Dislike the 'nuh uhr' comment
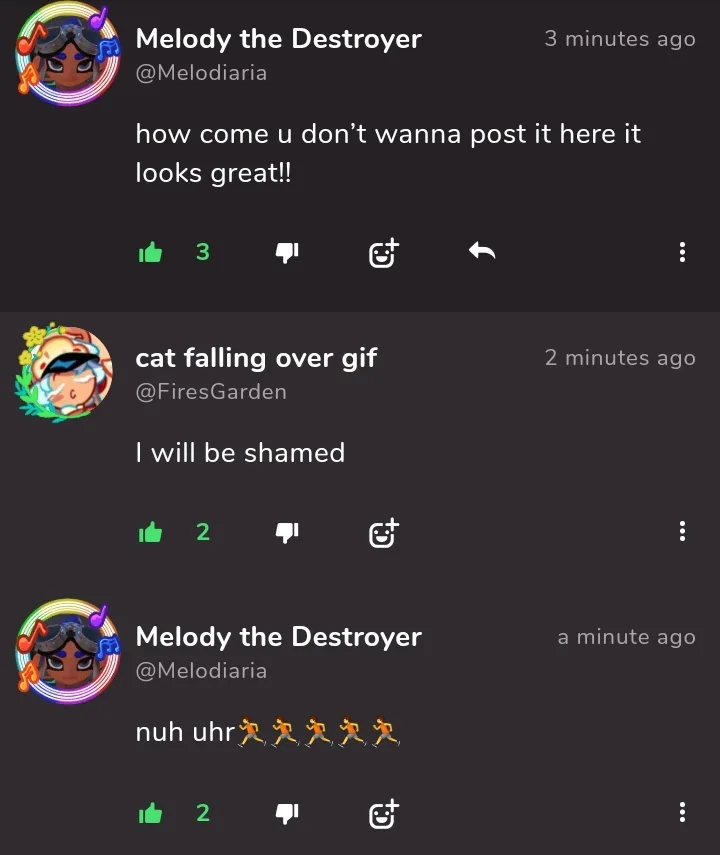 (x=287, y=814)
